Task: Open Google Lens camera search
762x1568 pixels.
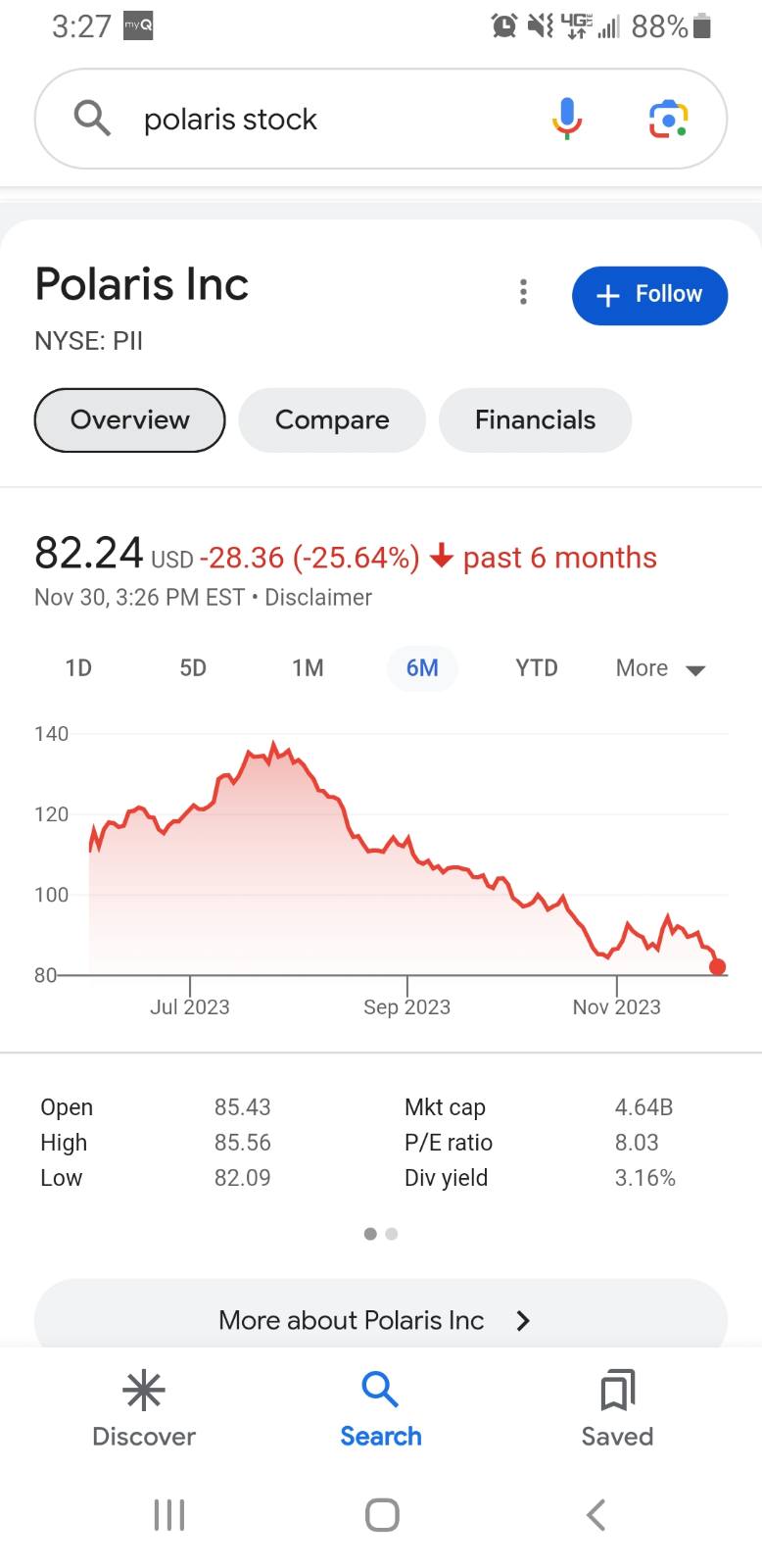Action: pyautogui.click(x=668, y=119)
